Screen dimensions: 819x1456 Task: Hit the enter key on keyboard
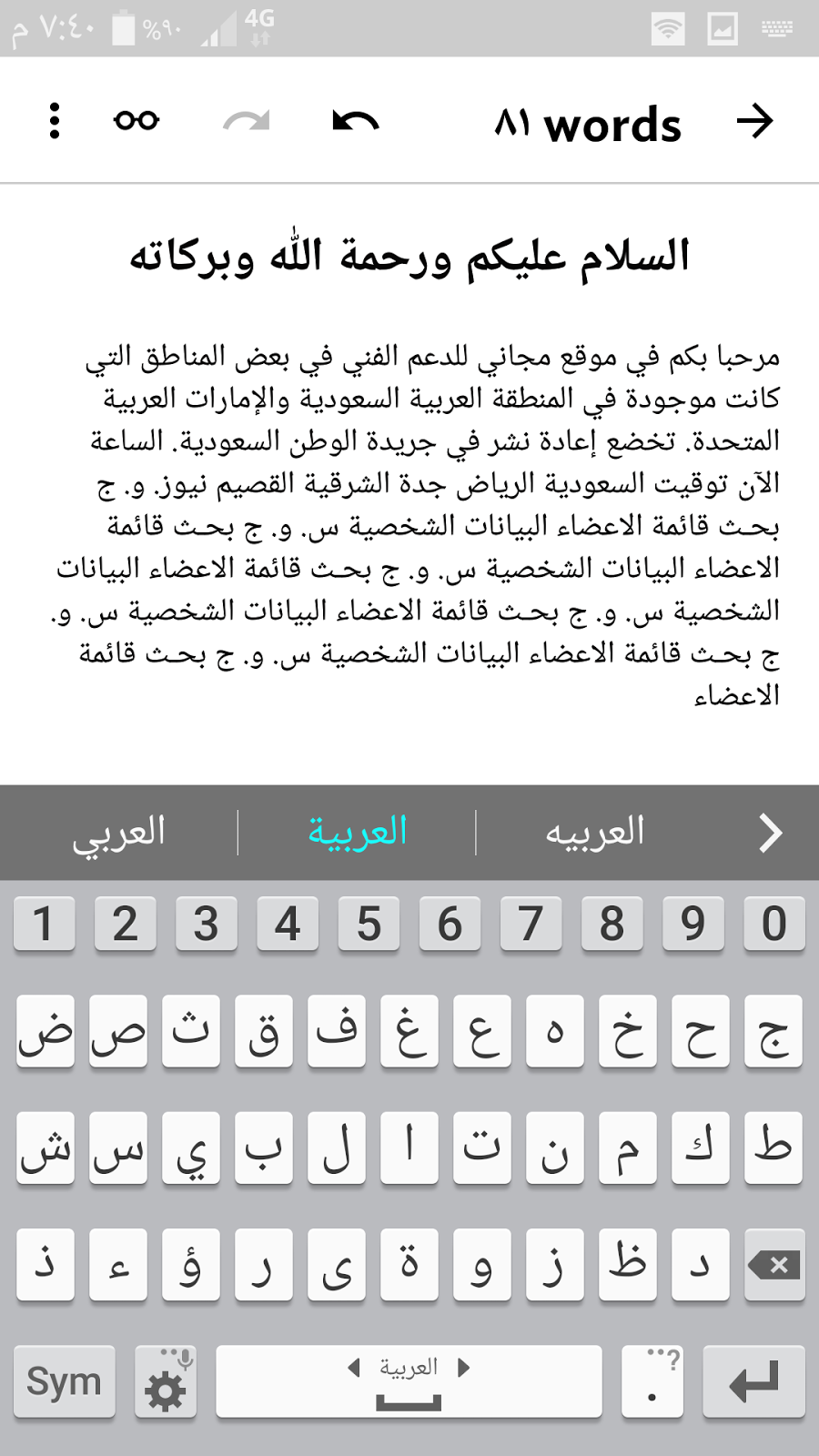(754, 1381)
